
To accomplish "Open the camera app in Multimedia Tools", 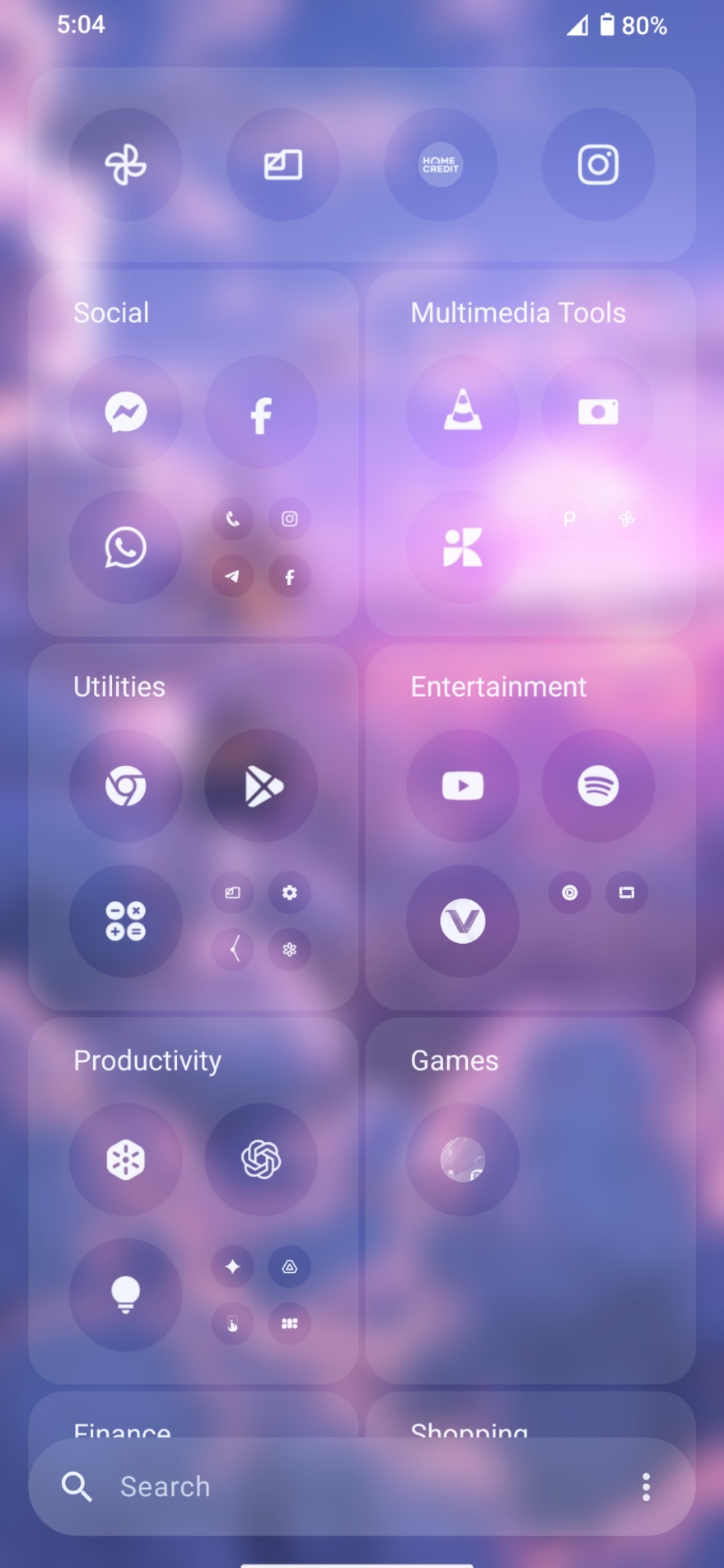I will pyautogui.click(x=598, y=412).
